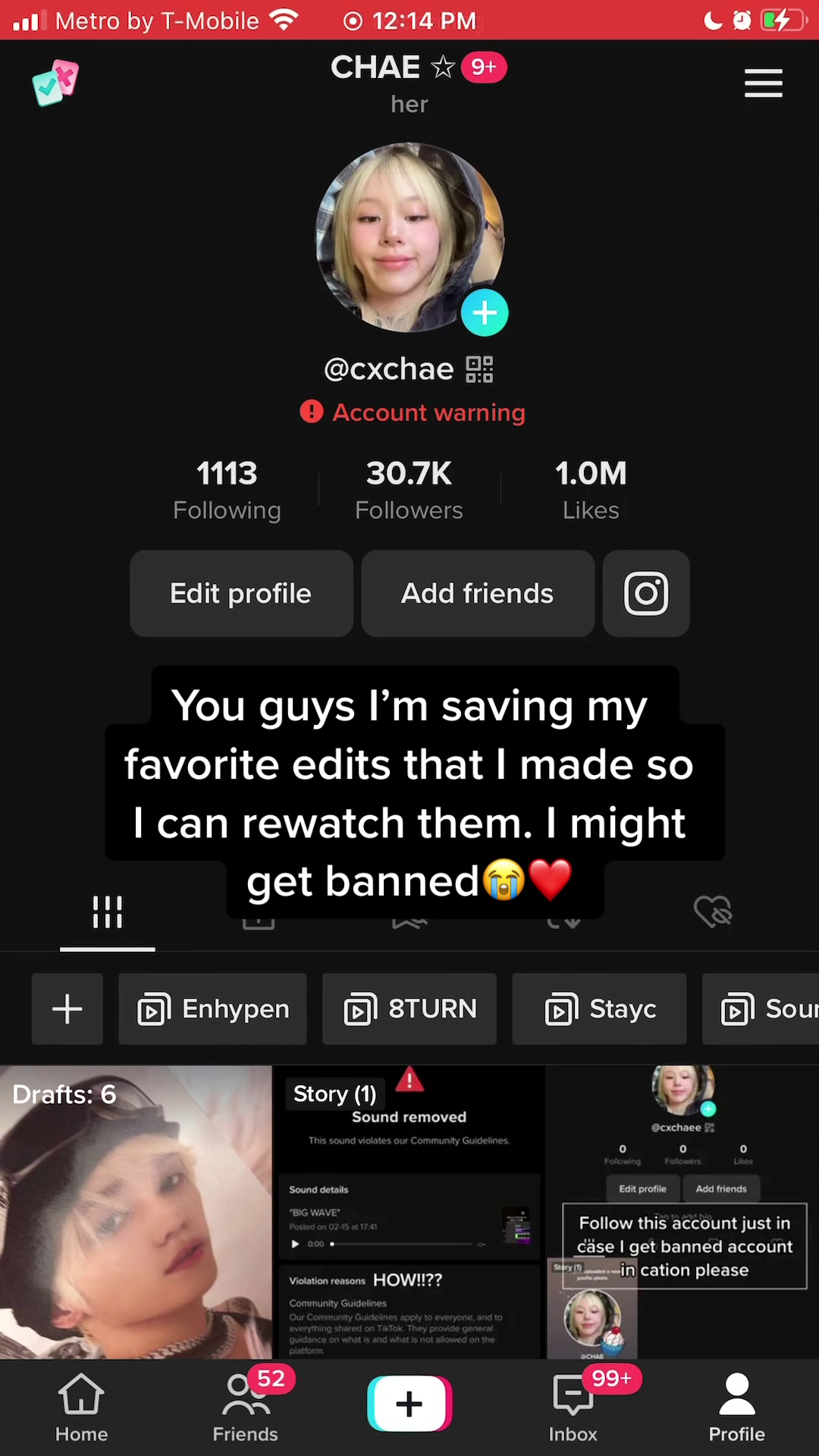The image size is (819, 1456).
Task: Open the Stayc playlist
Action: click(599, 1009)
